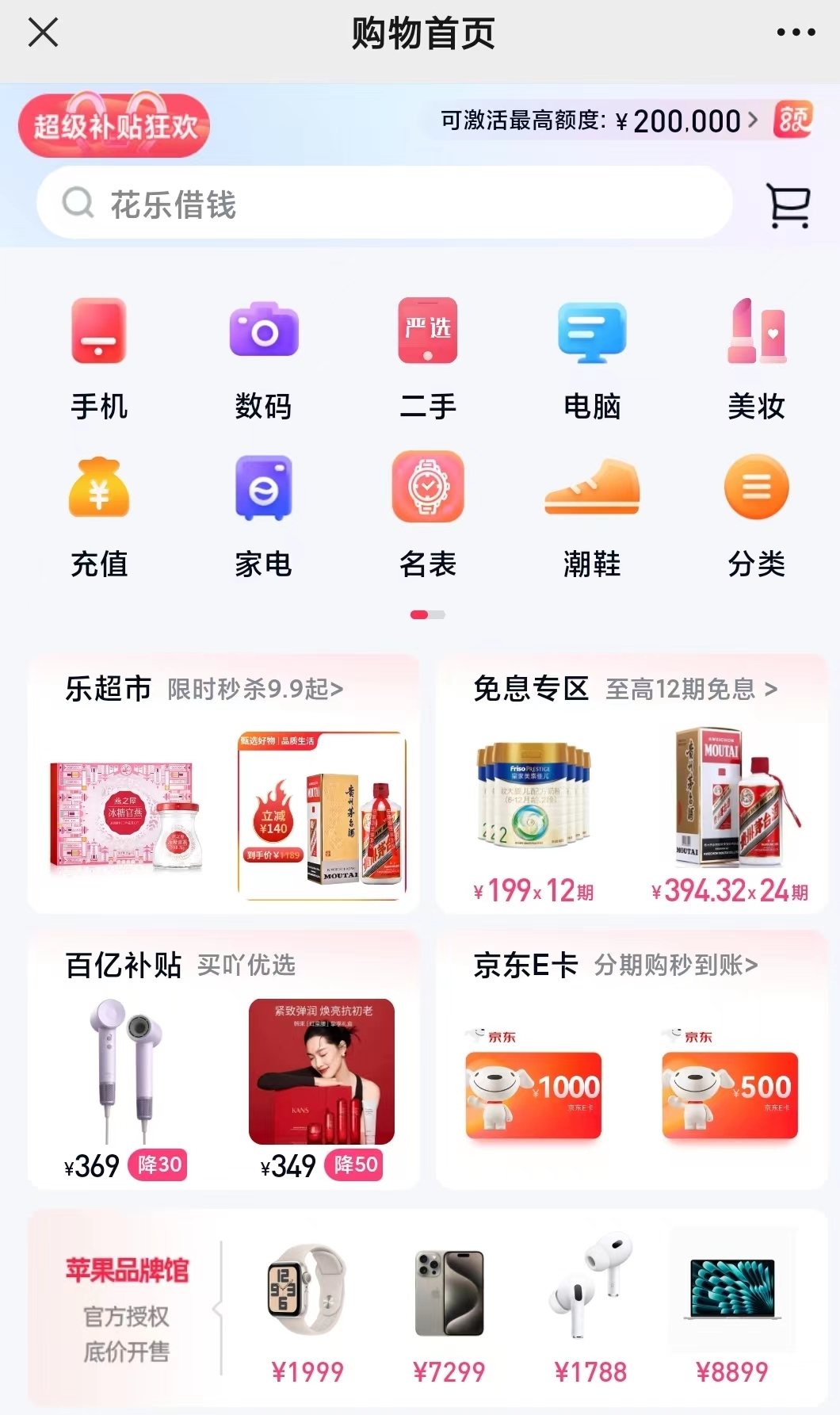This screenshot has height=1415, width=840.
Task: Tap the 花乐借钱 search box
Action: click(x=384, y=204)
